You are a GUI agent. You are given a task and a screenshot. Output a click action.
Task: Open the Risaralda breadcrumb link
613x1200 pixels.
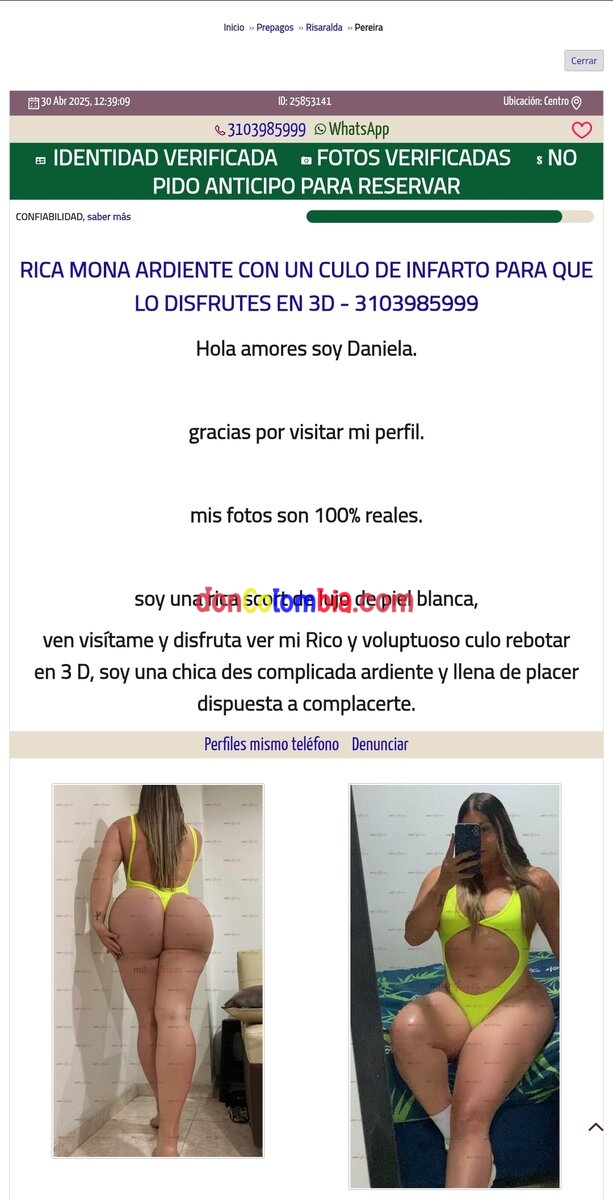coord(324,28)
